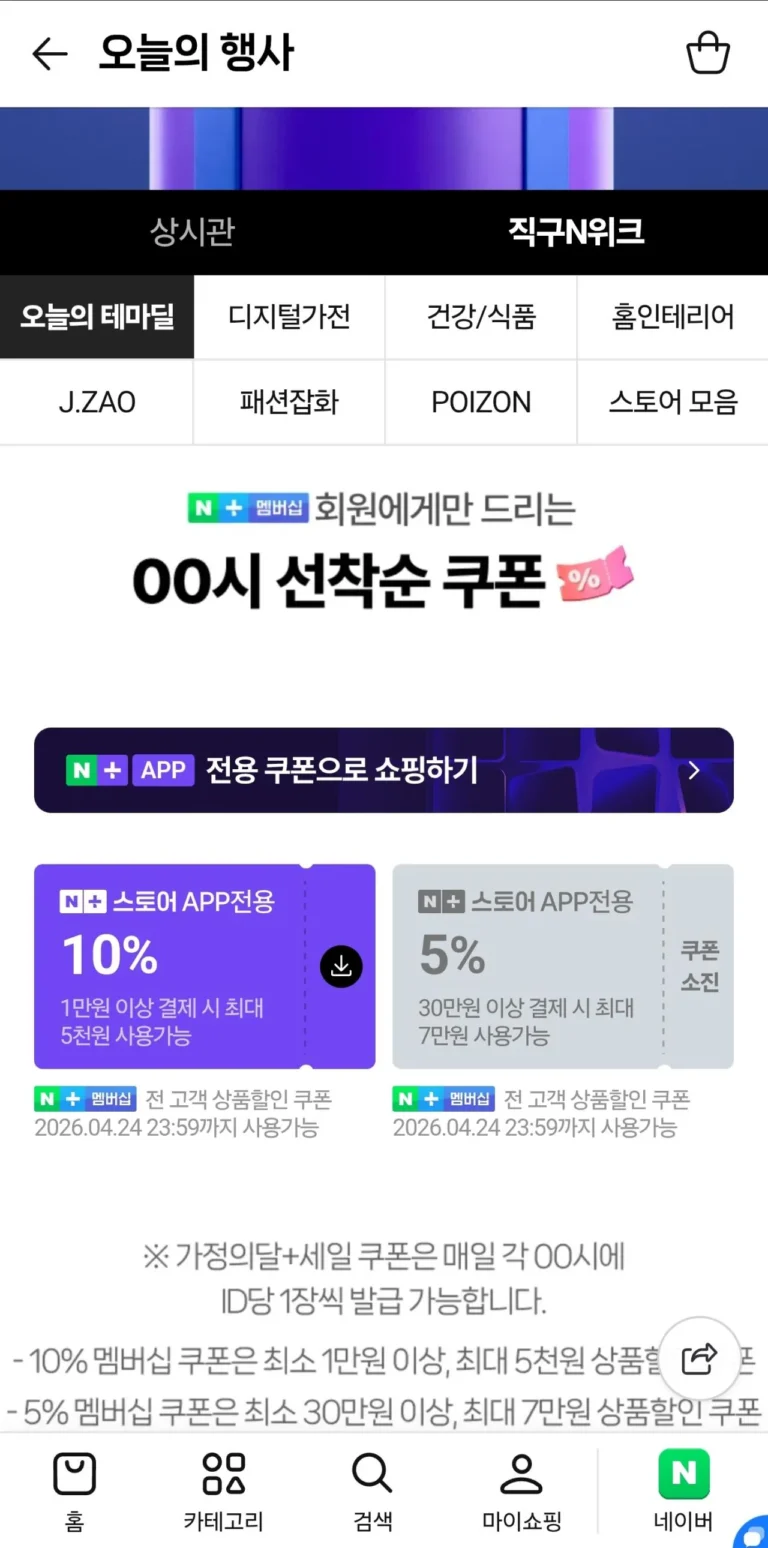
Task: Select the 건강/식품 category
Action: (x=481, y=317)
